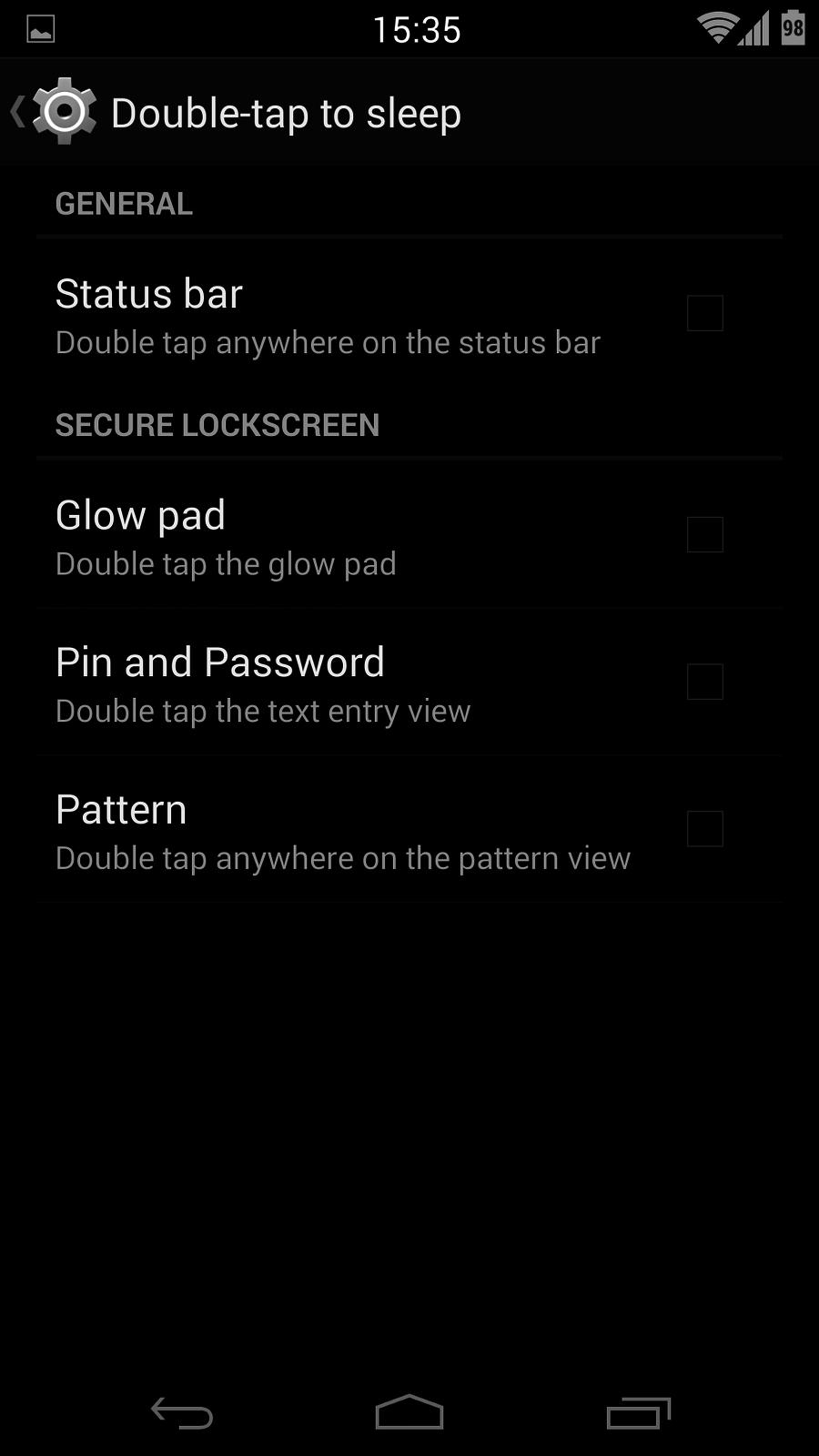Go to the home screen

409,1412
